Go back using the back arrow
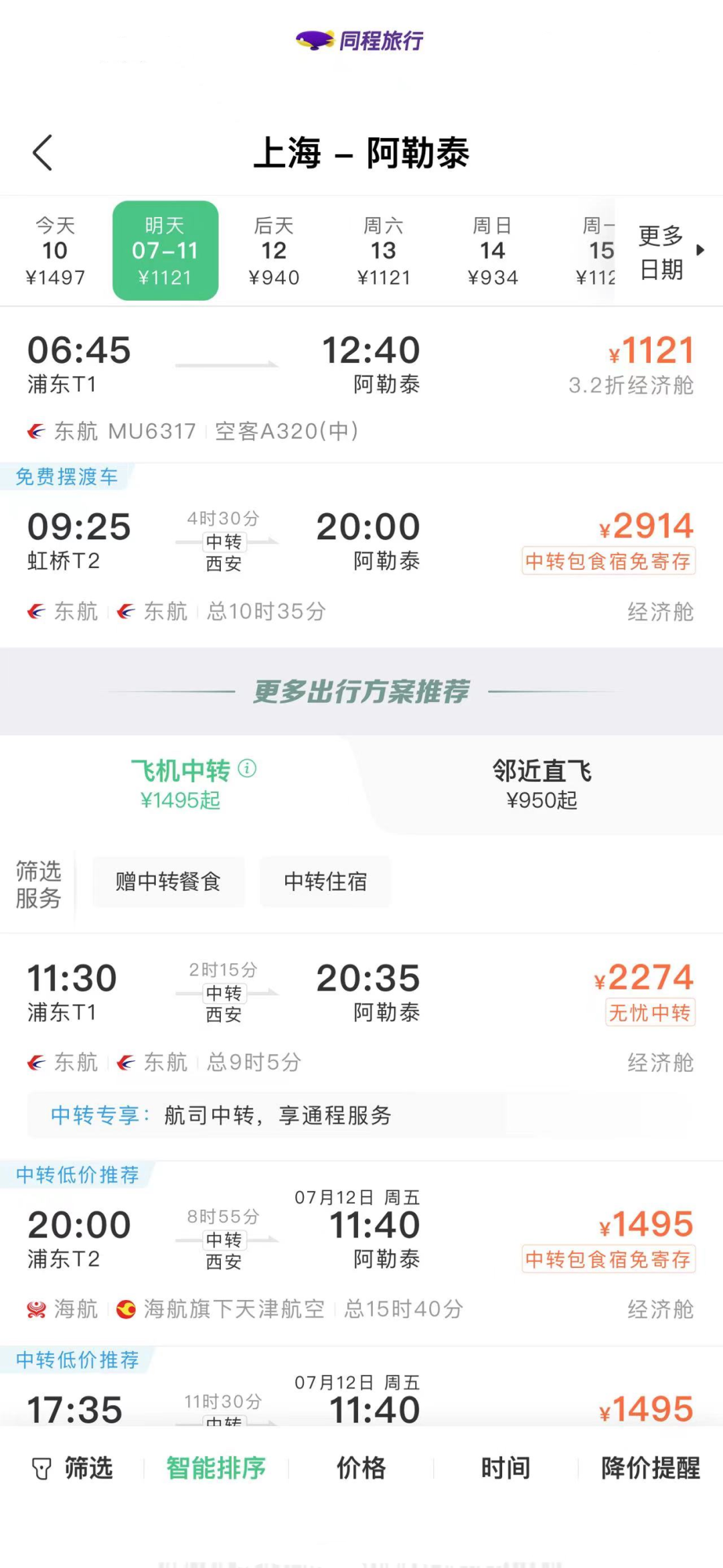Viewport: 723px width, 1568px height. click(43, 153)
